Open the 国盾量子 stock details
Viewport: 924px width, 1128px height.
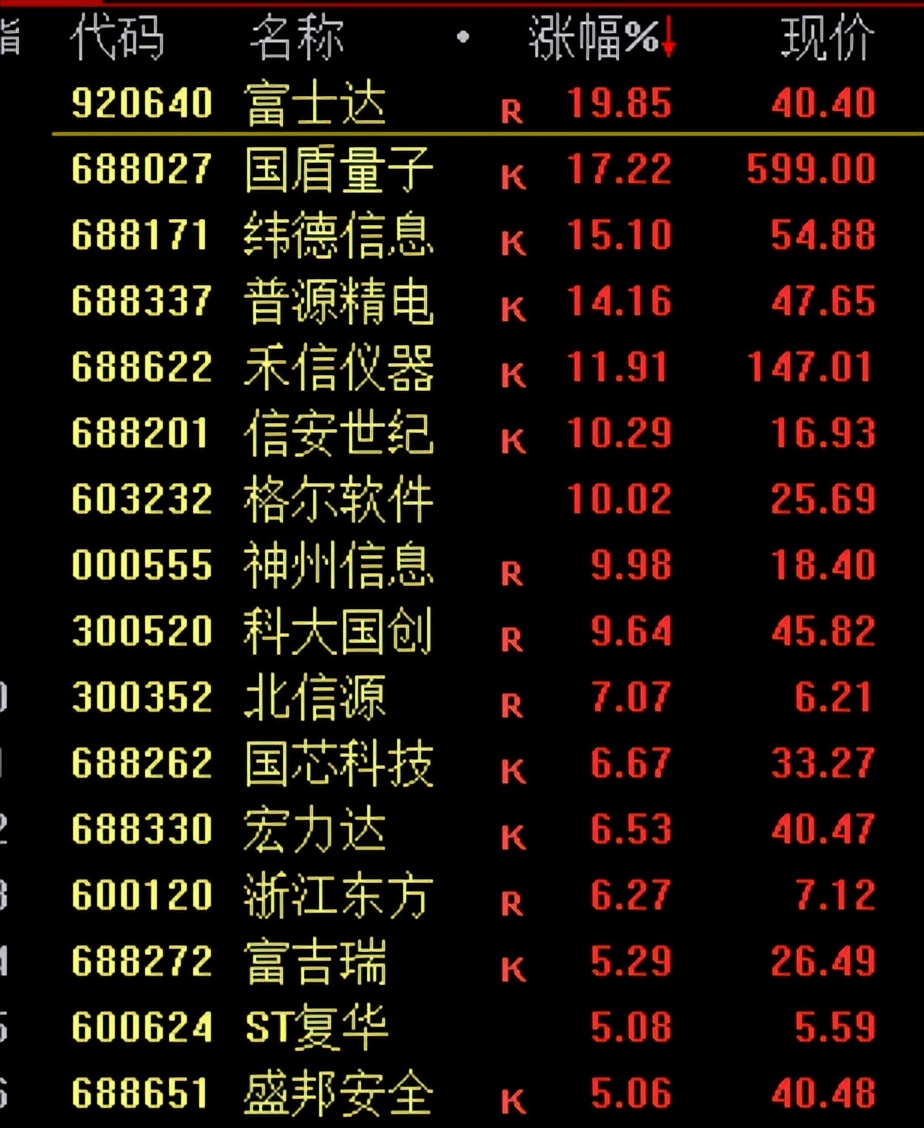(338, 170)
